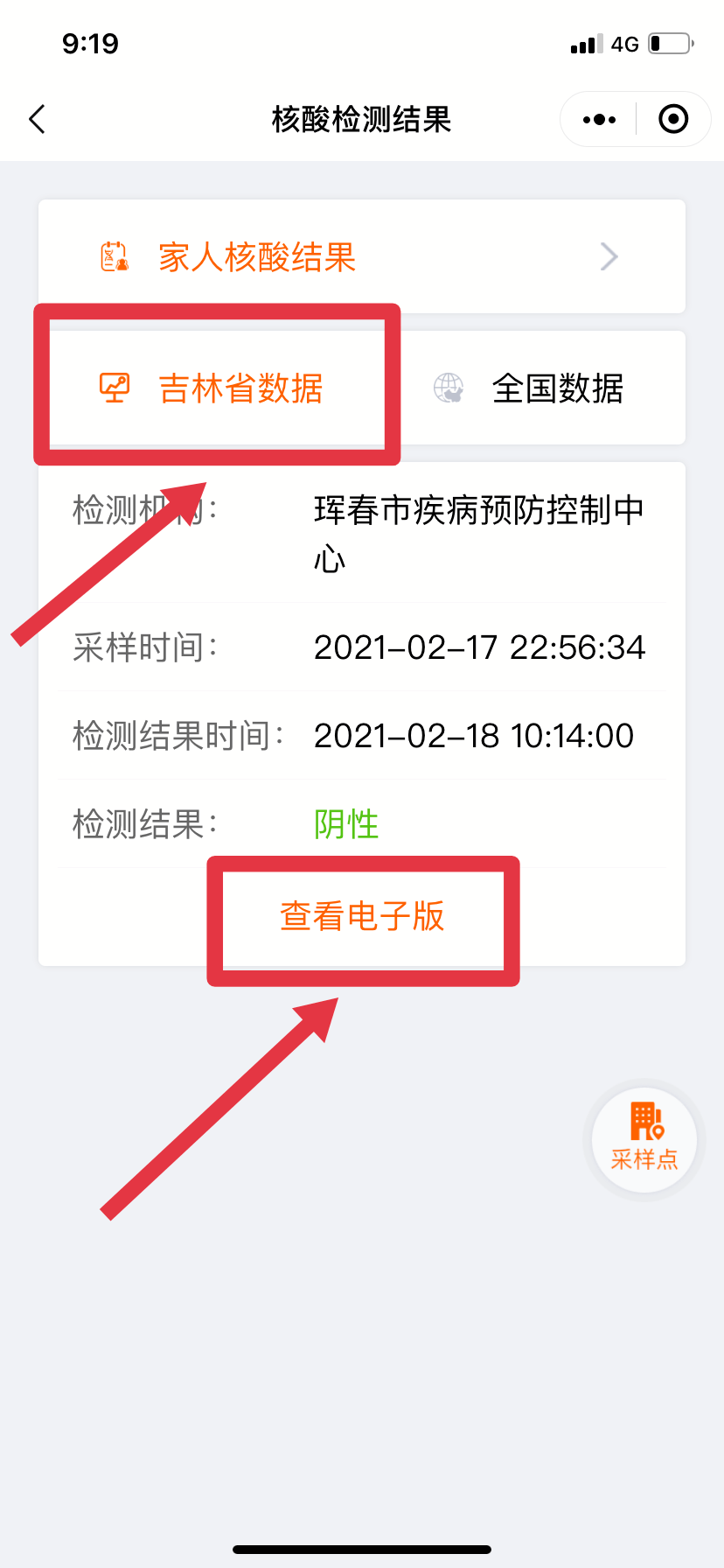This screenshot has width=724, height=1568.
Task: Open the 采样点 floating button
Action: 644,1137
